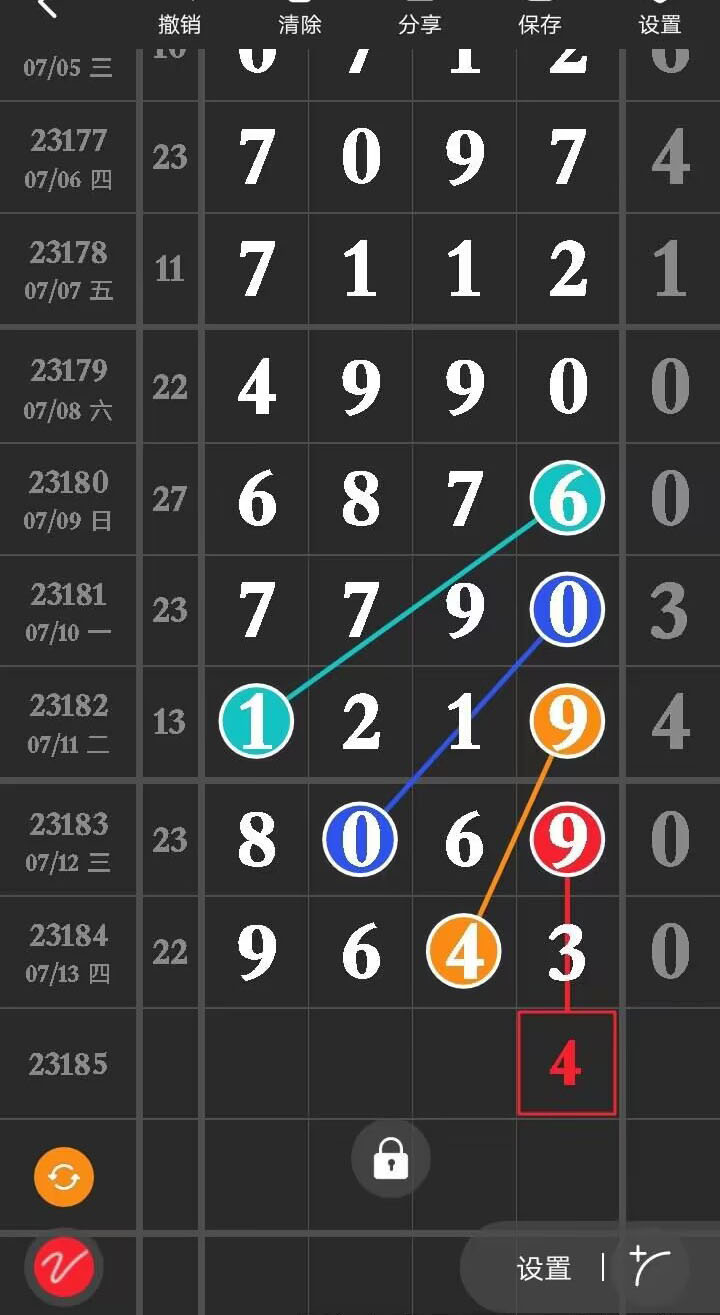Go back with the top-left arrow

coord(46,8)
